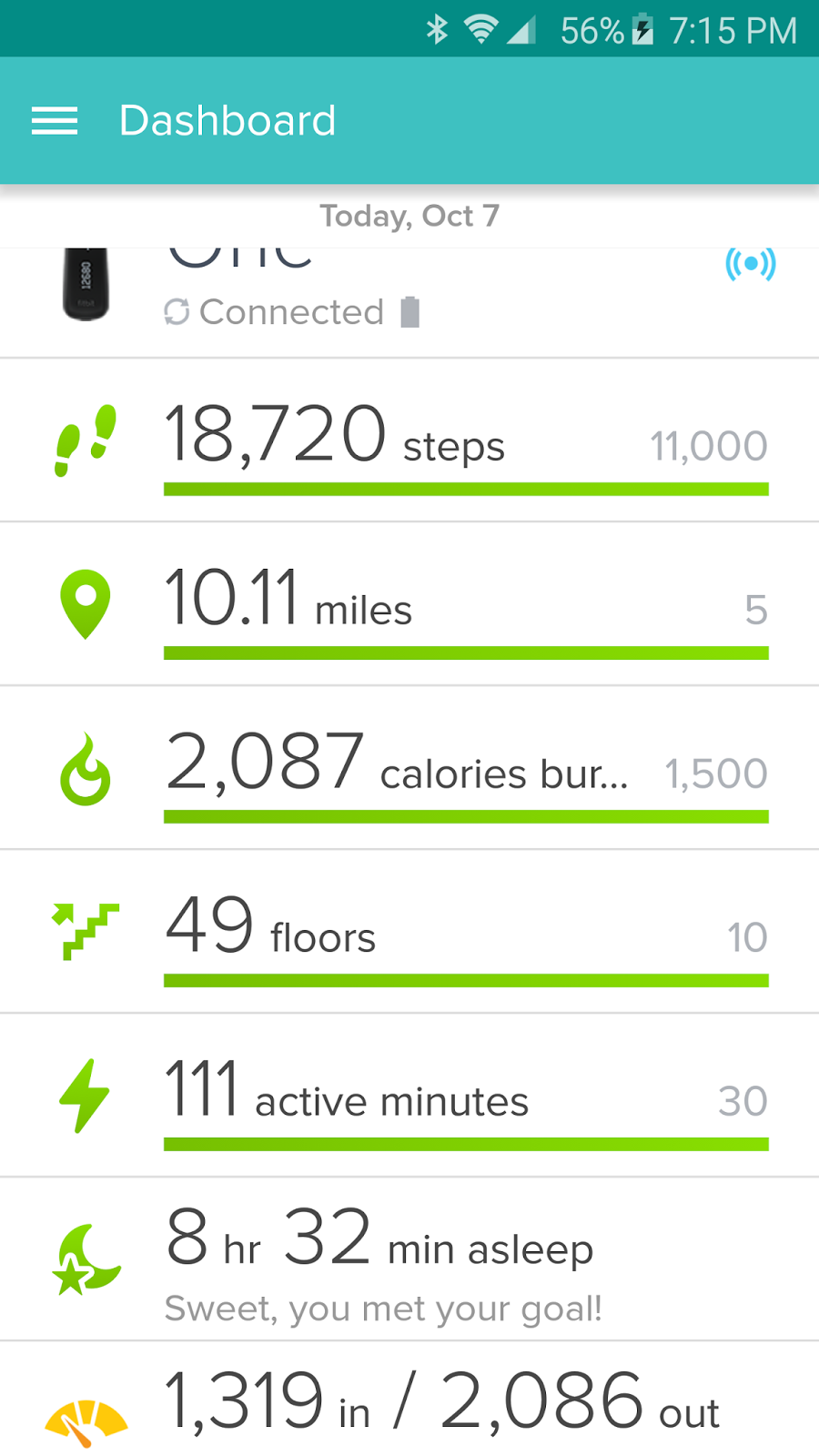Open the calories in versus out tile

pos(409,1400)
